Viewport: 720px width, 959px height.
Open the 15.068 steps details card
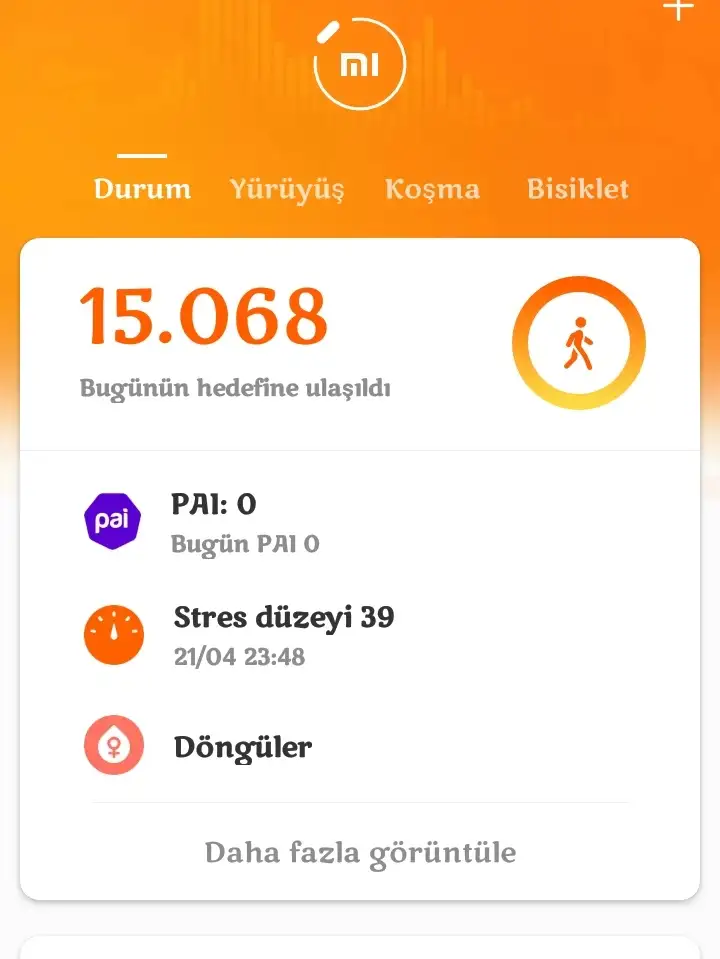coord(360,344)
